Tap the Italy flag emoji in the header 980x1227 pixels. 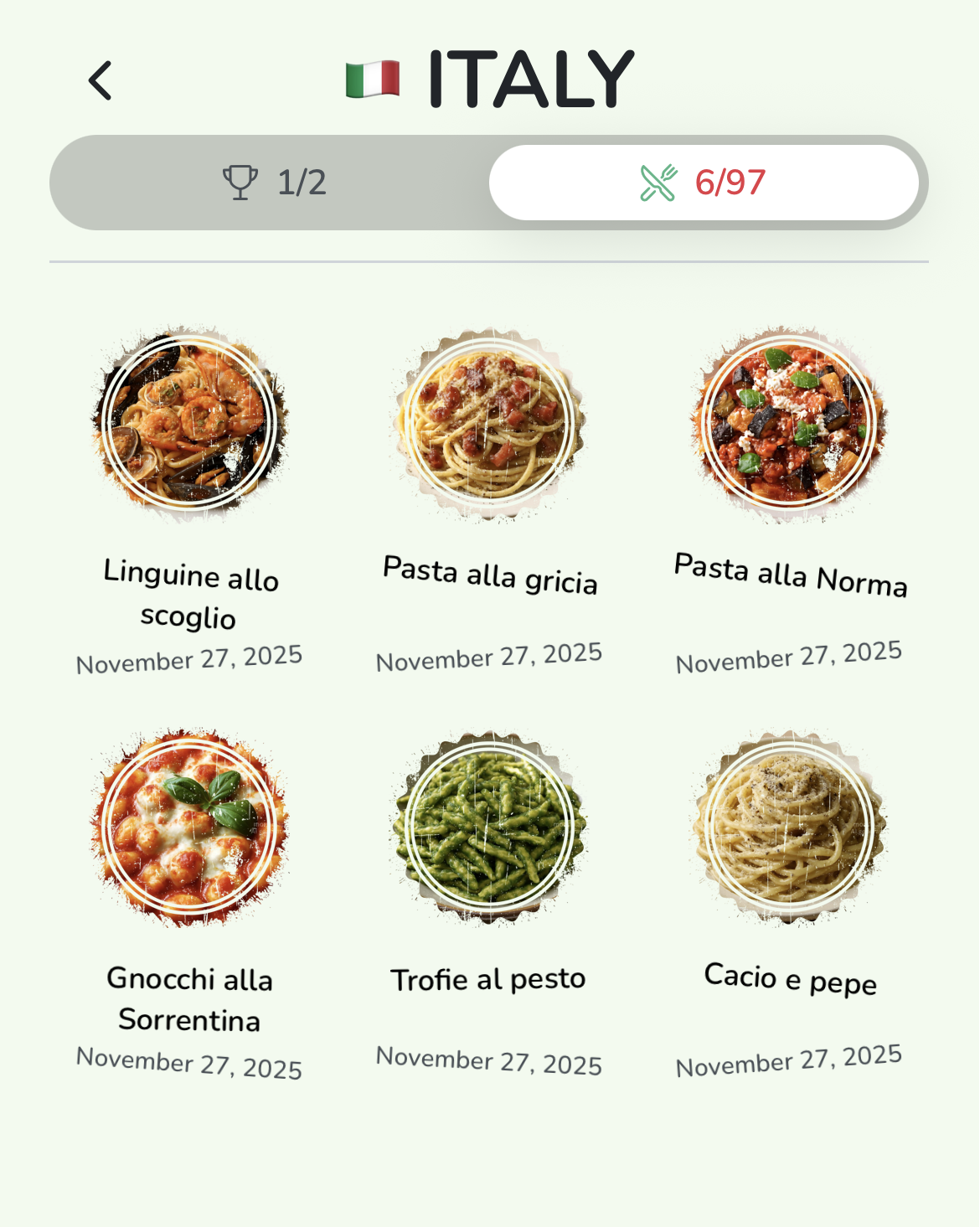coord(374,77)
